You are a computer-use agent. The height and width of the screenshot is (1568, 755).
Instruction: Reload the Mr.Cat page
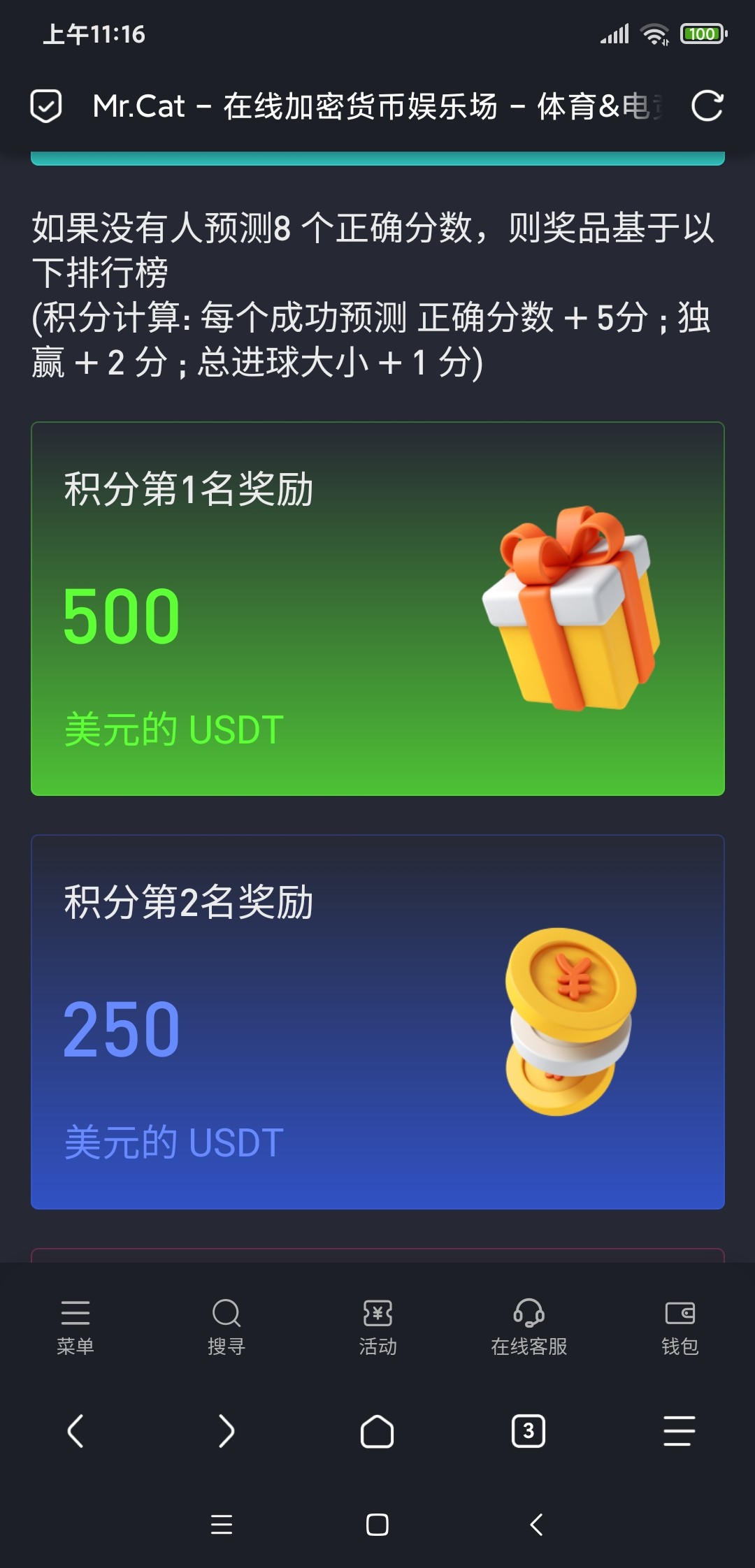pos(707,106)
